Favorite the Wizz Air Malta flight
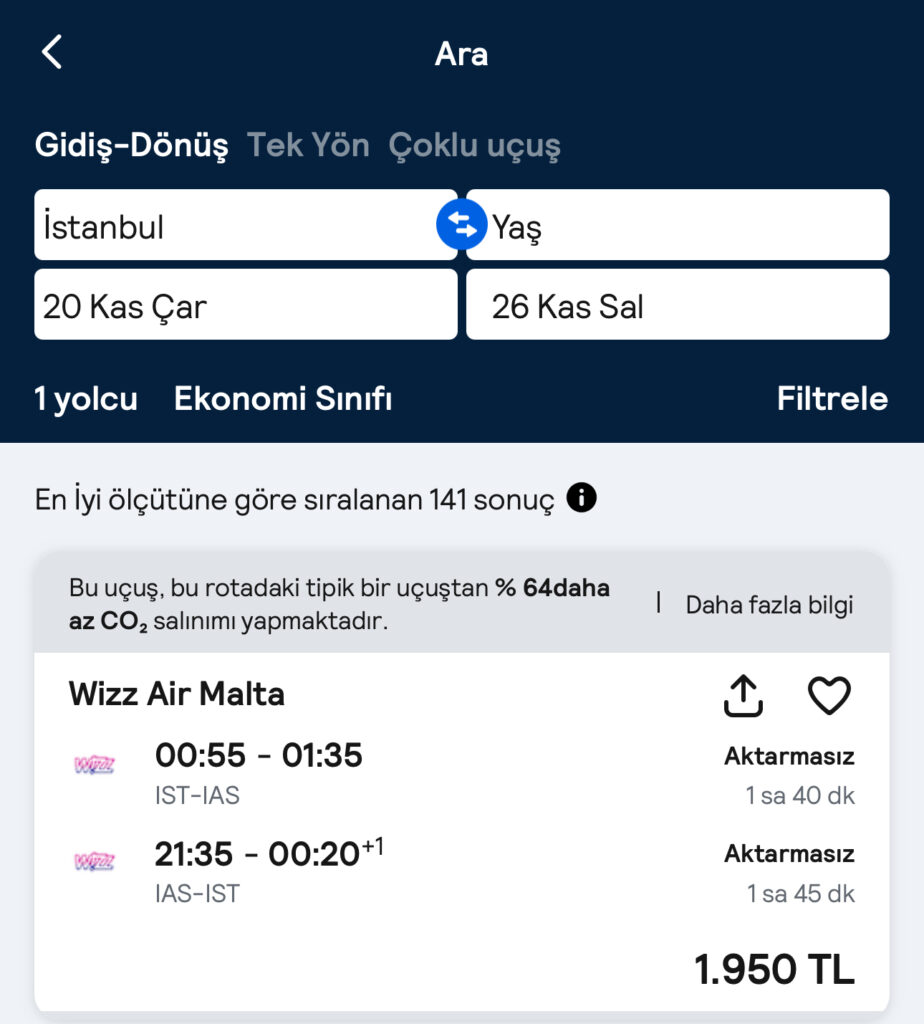 tap(829, 696)
